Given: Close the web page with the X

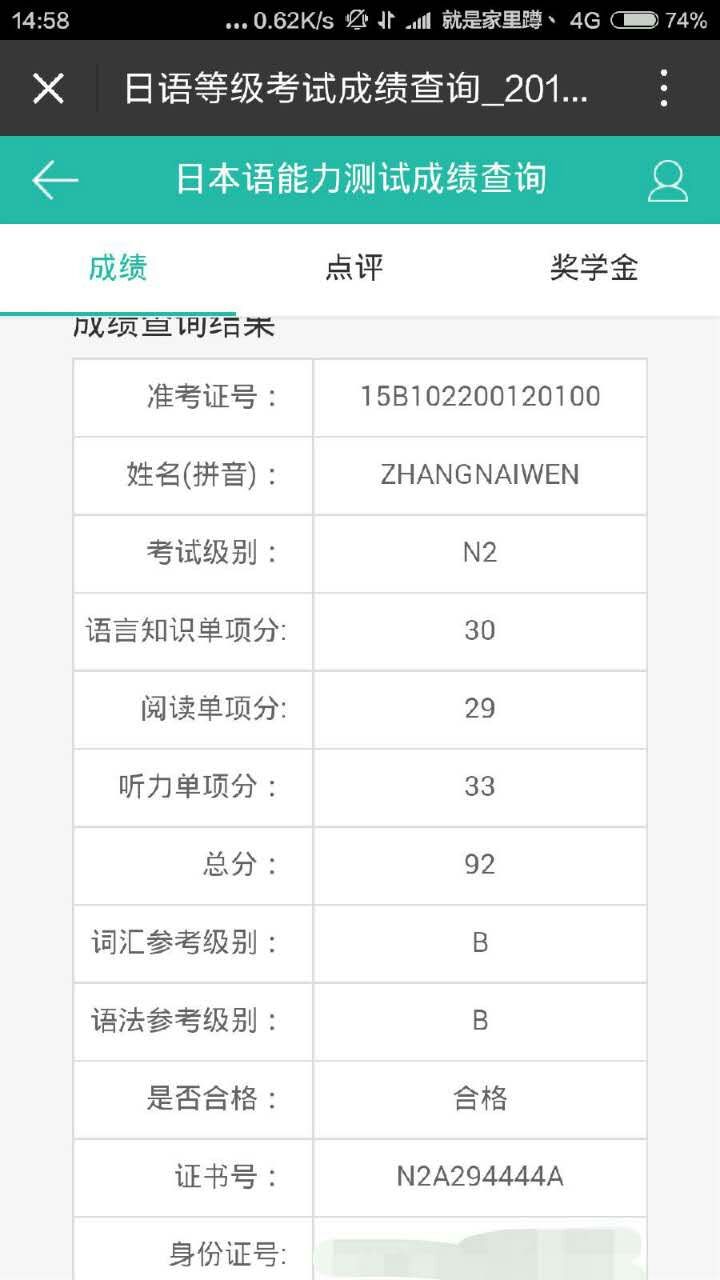Looking at the screenshot, I should pyautogui.click(x=48, y=89).
